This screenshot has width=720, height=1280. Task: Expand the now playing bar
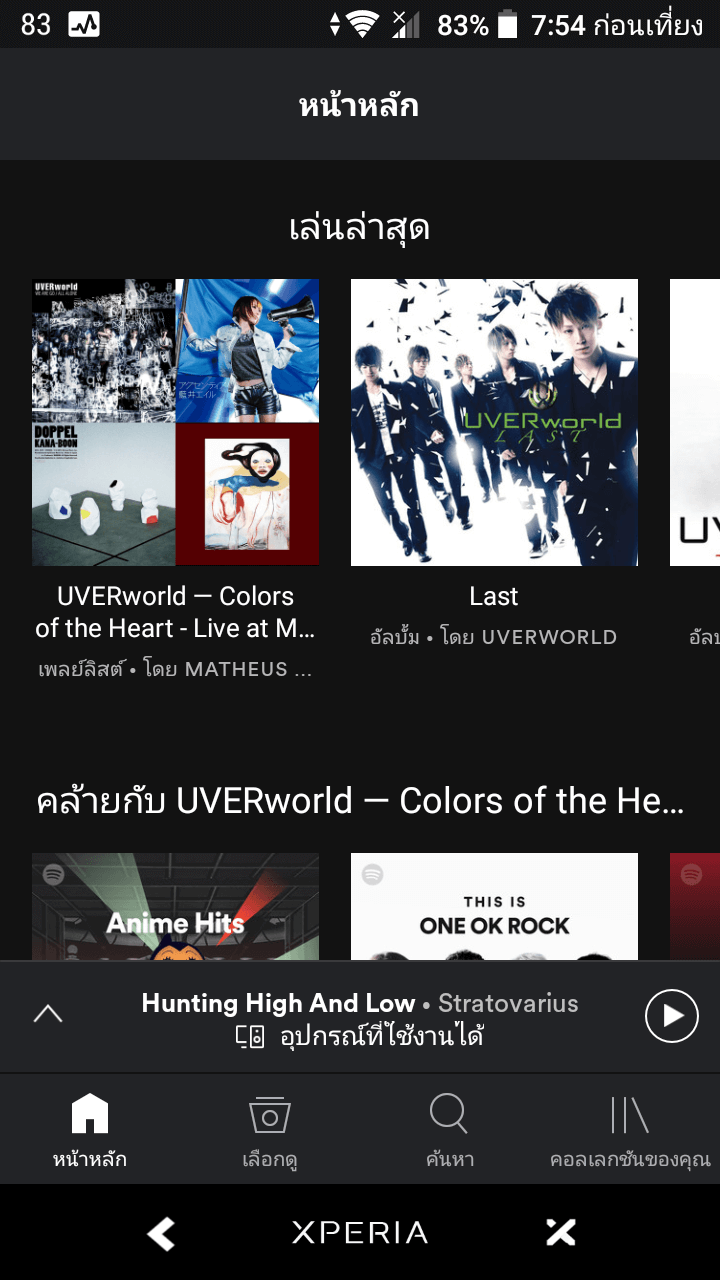pos(47,1014)
